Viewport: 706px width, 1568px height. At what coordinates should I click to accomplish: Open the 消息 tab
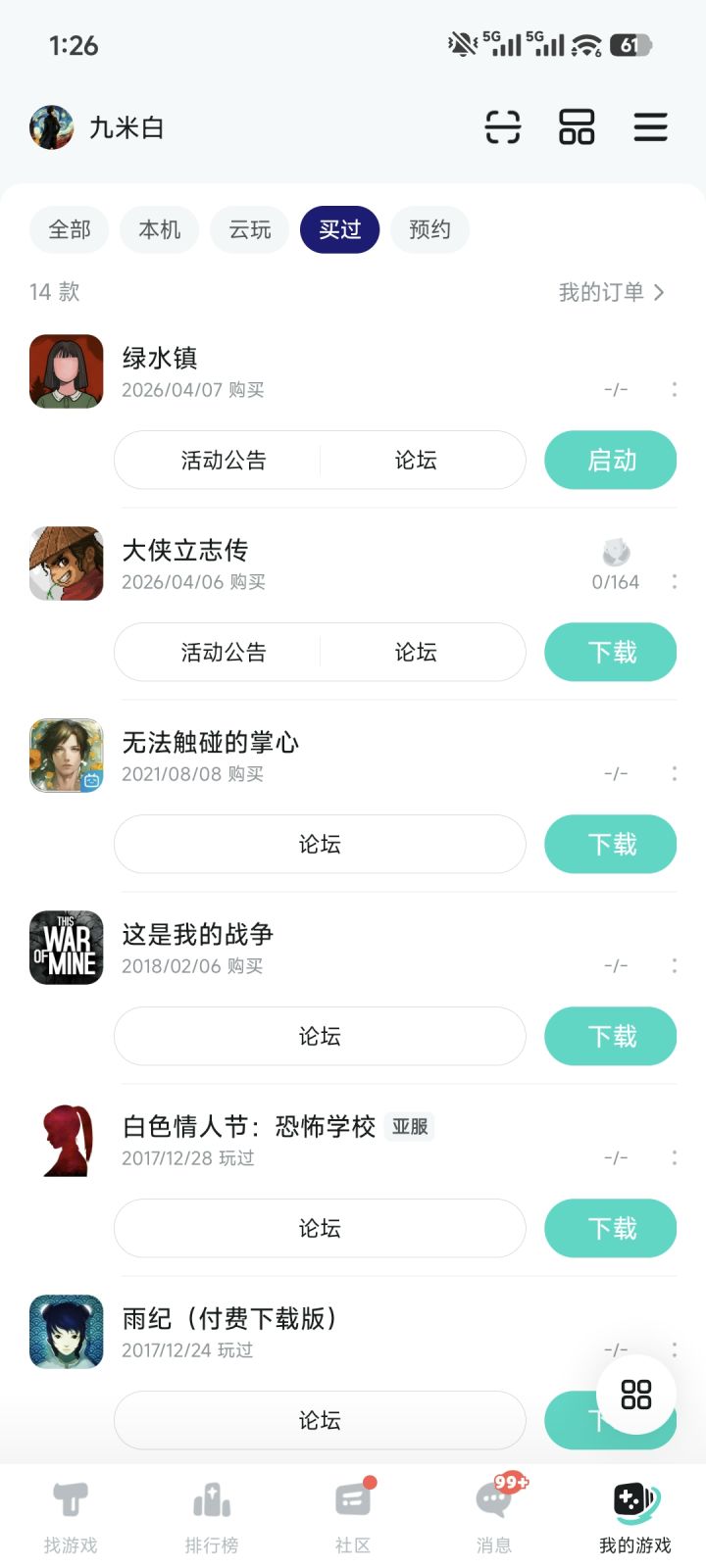coord(494,1517)
